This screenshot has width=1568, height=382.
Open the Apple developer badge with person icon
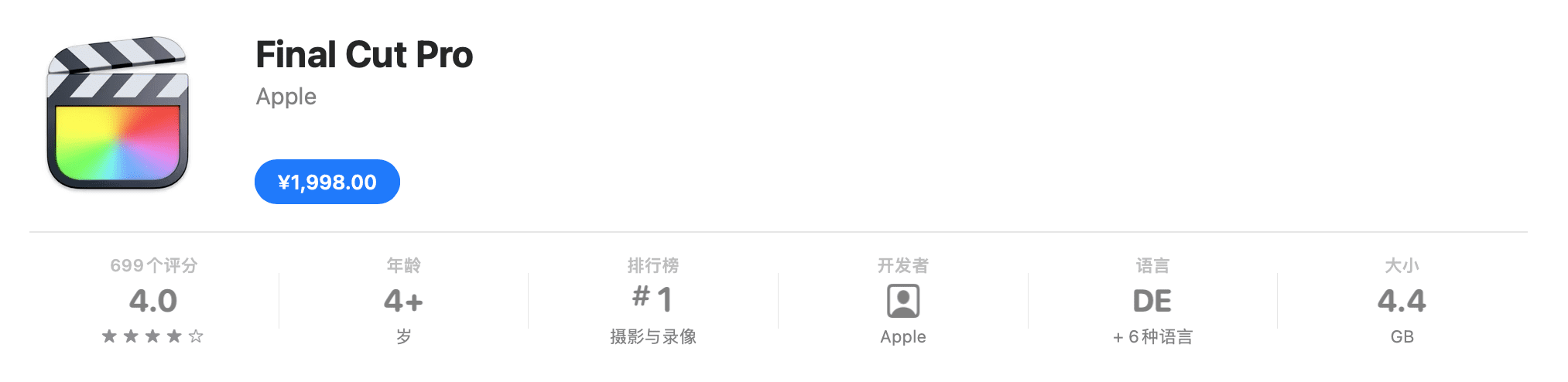902,302
